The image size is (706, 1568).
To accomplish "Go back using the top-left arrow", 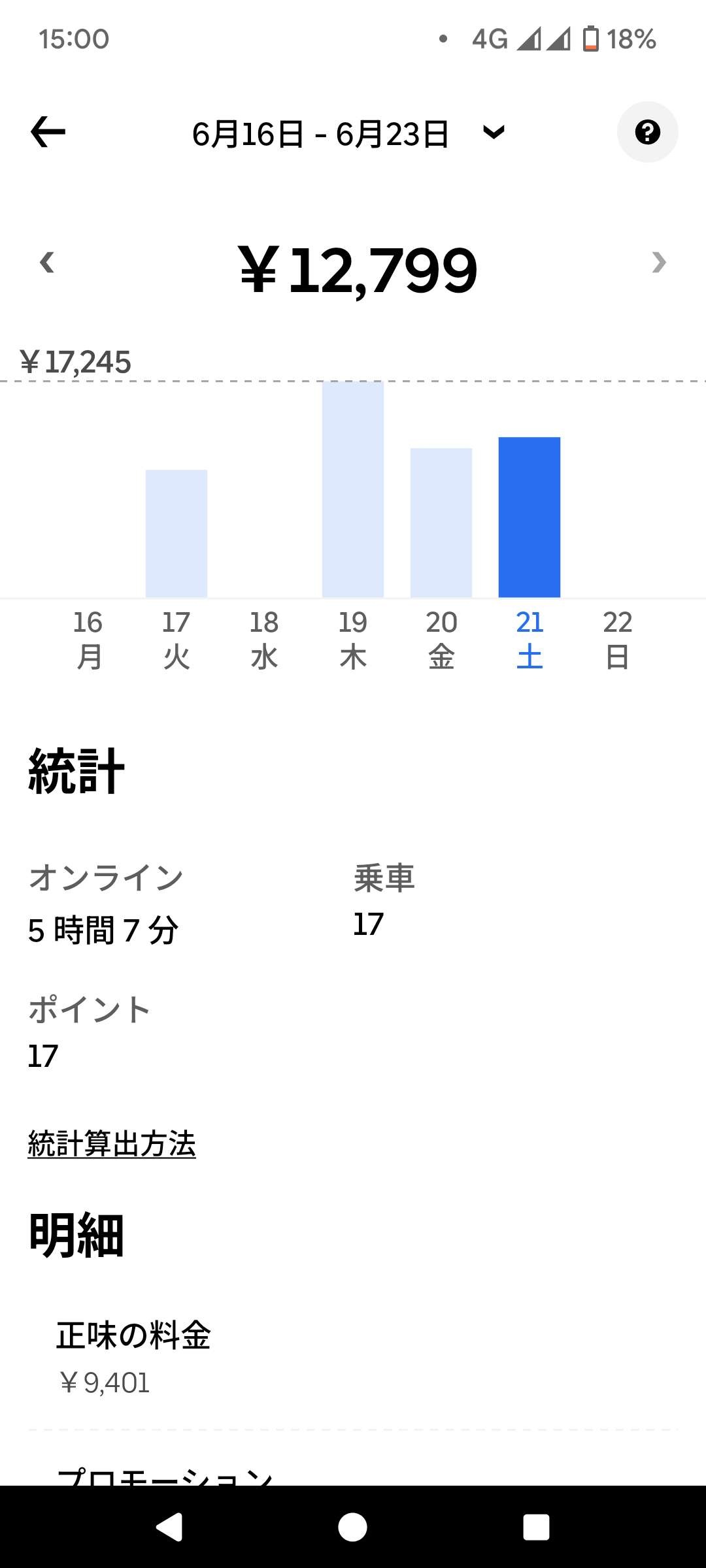I will pyautogui.click(x=48, y=132).
